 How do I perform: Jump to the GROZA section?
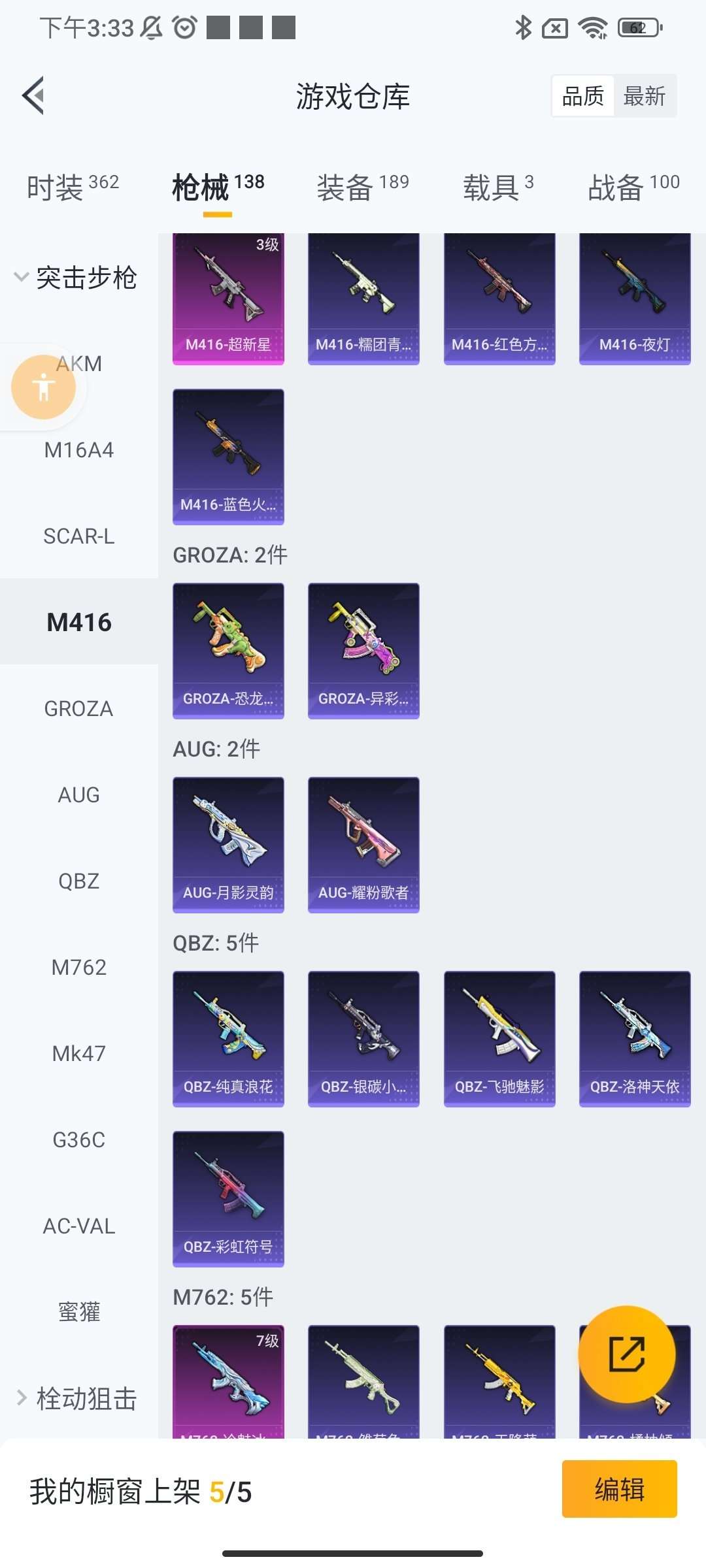78,709
